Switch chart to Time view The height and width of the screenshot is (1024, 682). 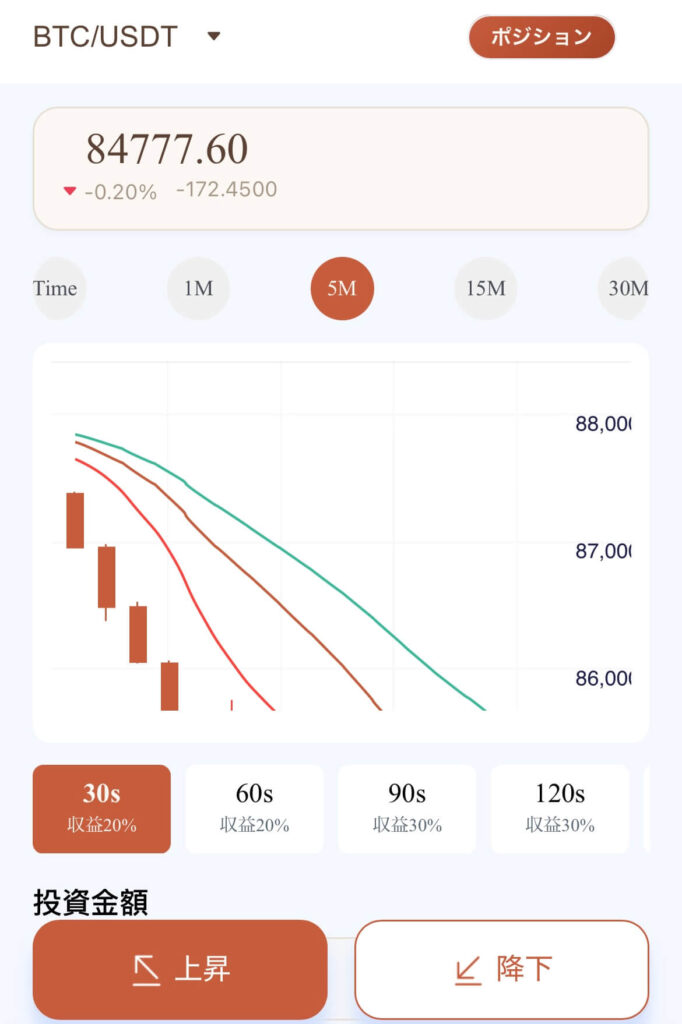click(55, 288)
